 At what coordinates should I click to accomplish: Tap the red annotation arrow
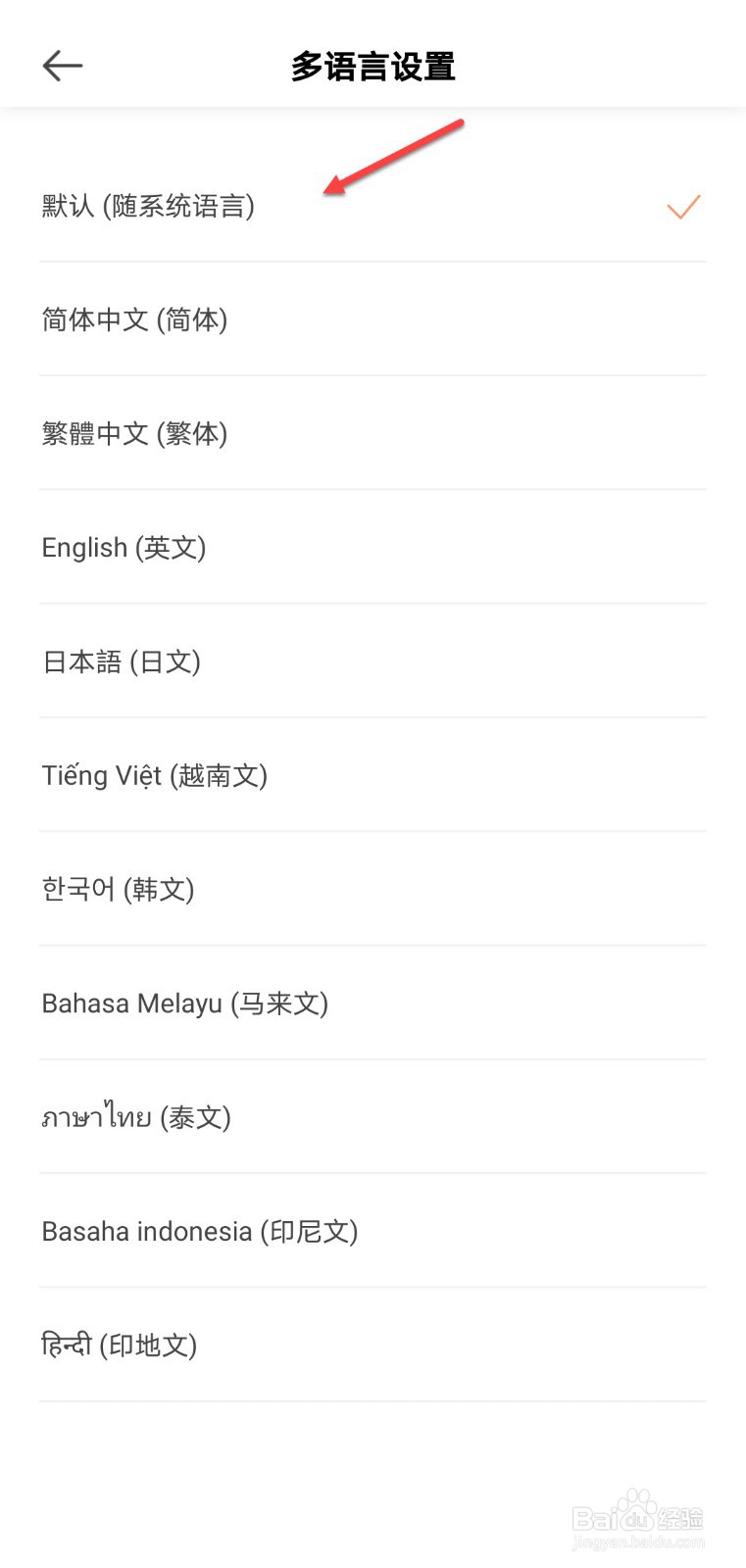[392, 157]
